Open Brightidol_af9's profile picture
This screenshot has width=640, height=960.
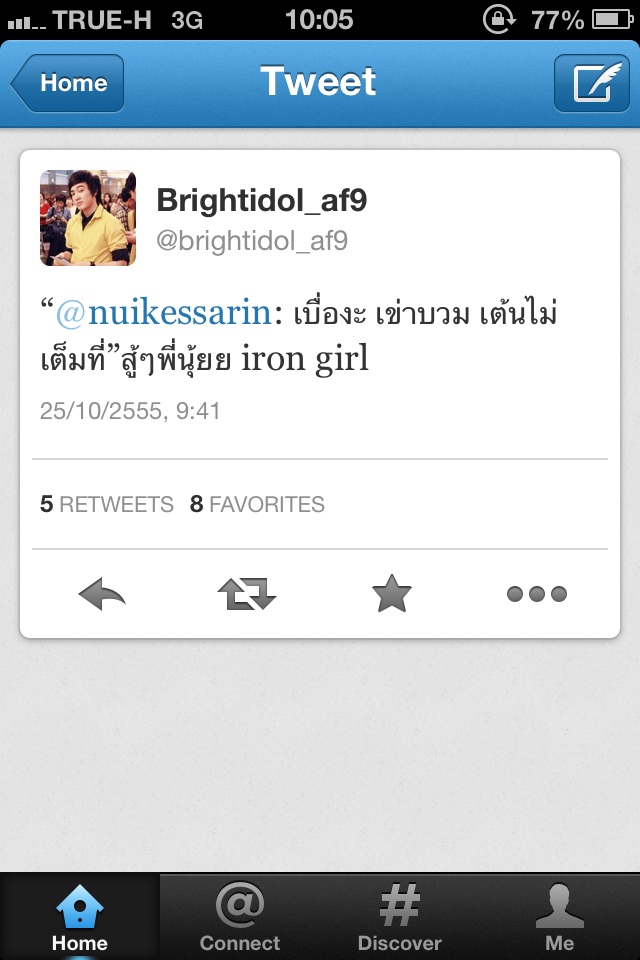[88, 218]
